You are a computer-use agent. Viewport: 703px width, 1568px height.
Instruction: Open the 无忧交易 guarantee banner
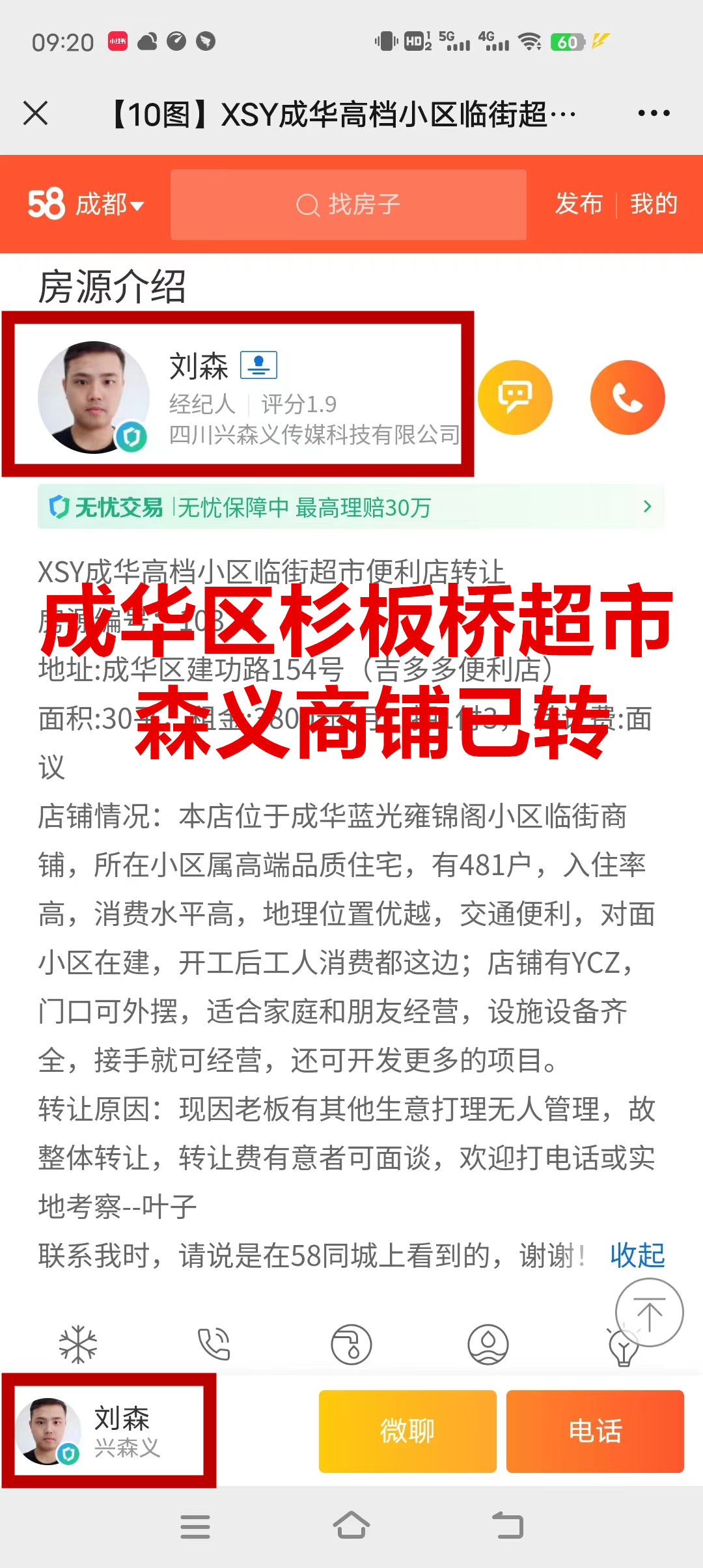(x=351, y=507)
